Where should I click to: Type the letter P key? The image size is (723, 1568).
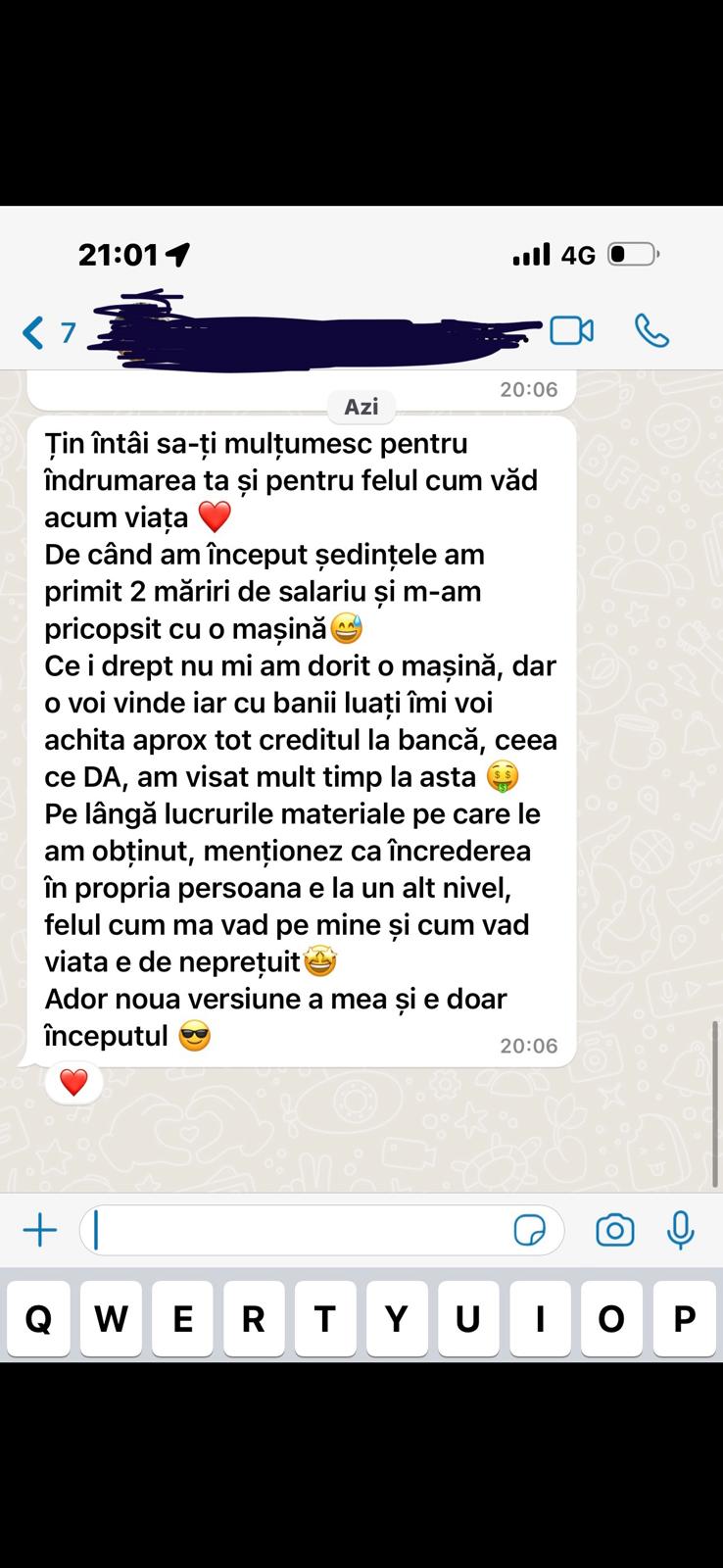click(684, 1319)
